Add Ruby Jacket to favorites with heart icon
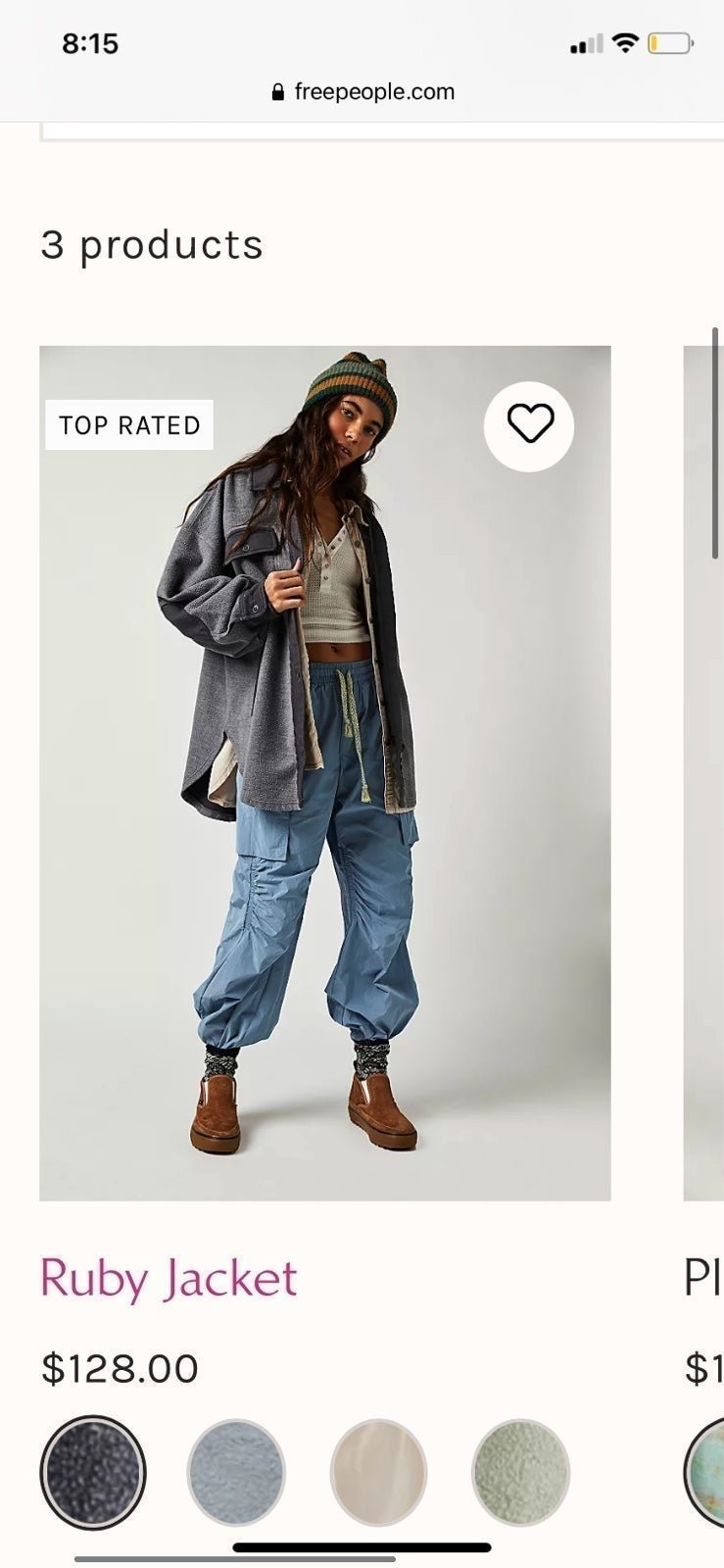724x1568 pixels. (x=529, y=425)
